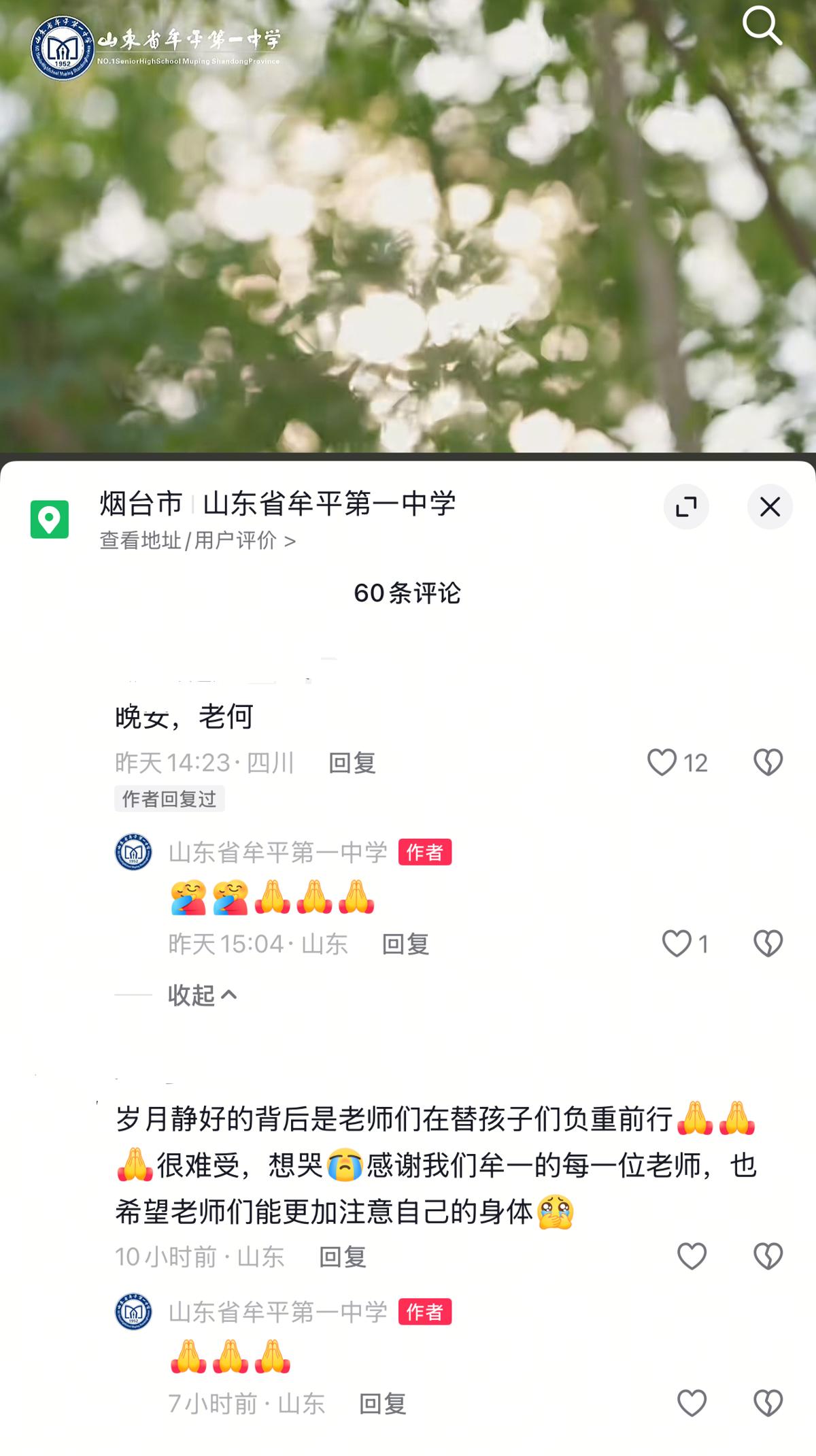The width and height of the screenshot is (816, 1456).
Task: Dislike the author's reply posted 昨天 15:04
Action: tap(768, 944)
